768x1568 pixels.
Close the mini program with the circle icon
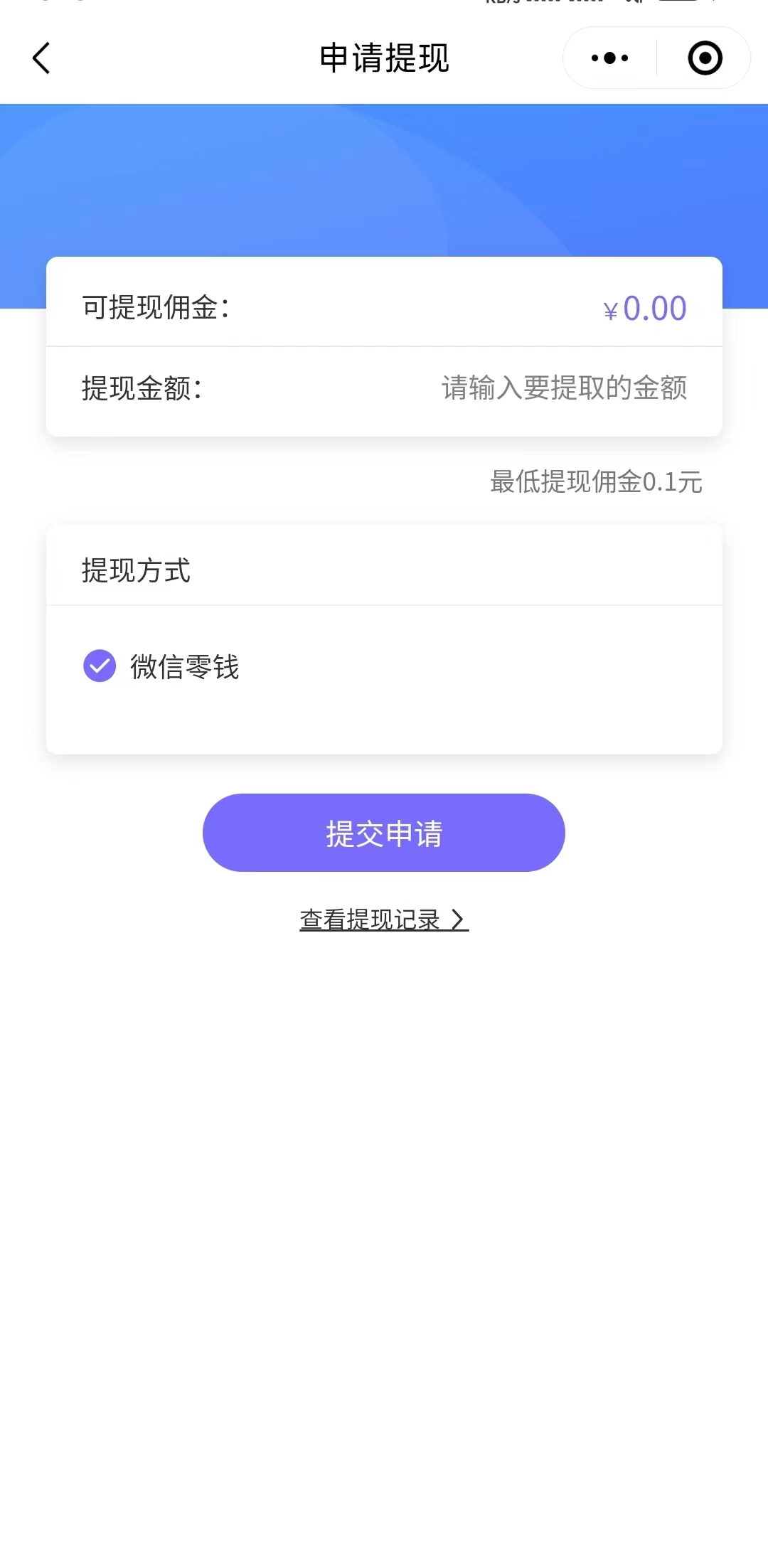(705, 58)
